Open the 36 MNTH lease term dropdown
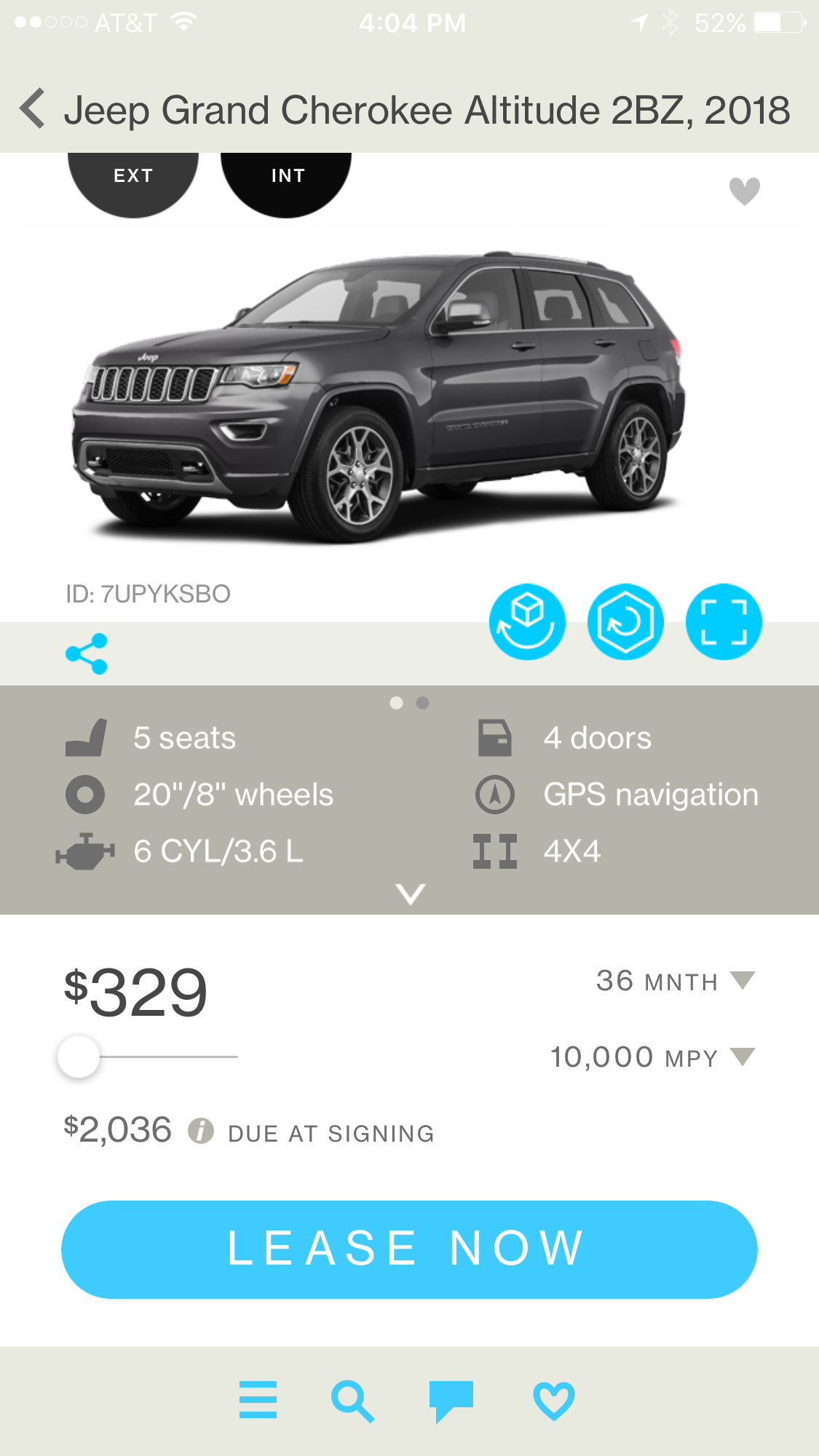This screenshot has height=1456, width=819. pyautogui.click(x=676, y=981)
